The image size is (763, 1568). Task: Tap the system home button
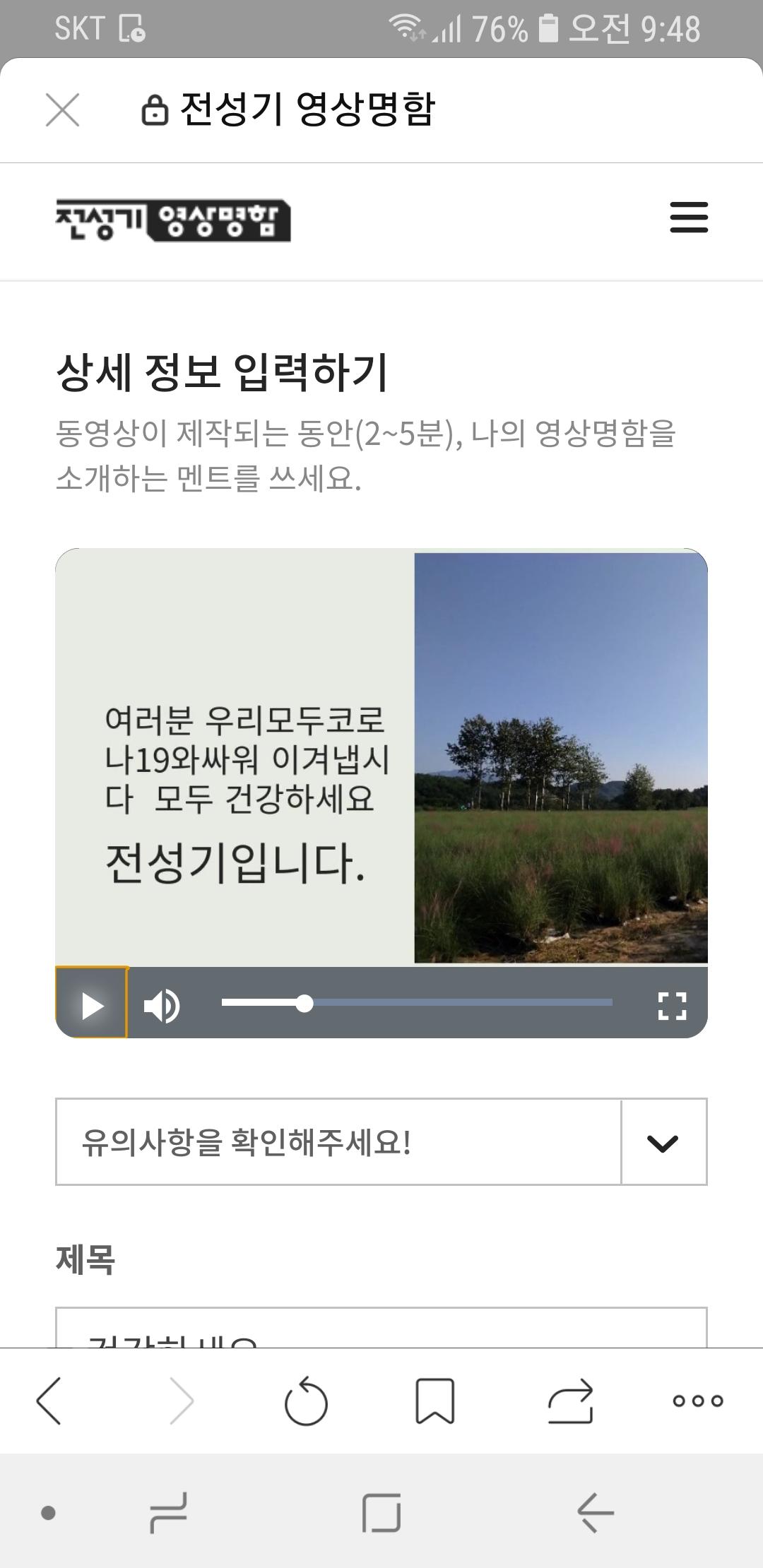[381, 1513]
